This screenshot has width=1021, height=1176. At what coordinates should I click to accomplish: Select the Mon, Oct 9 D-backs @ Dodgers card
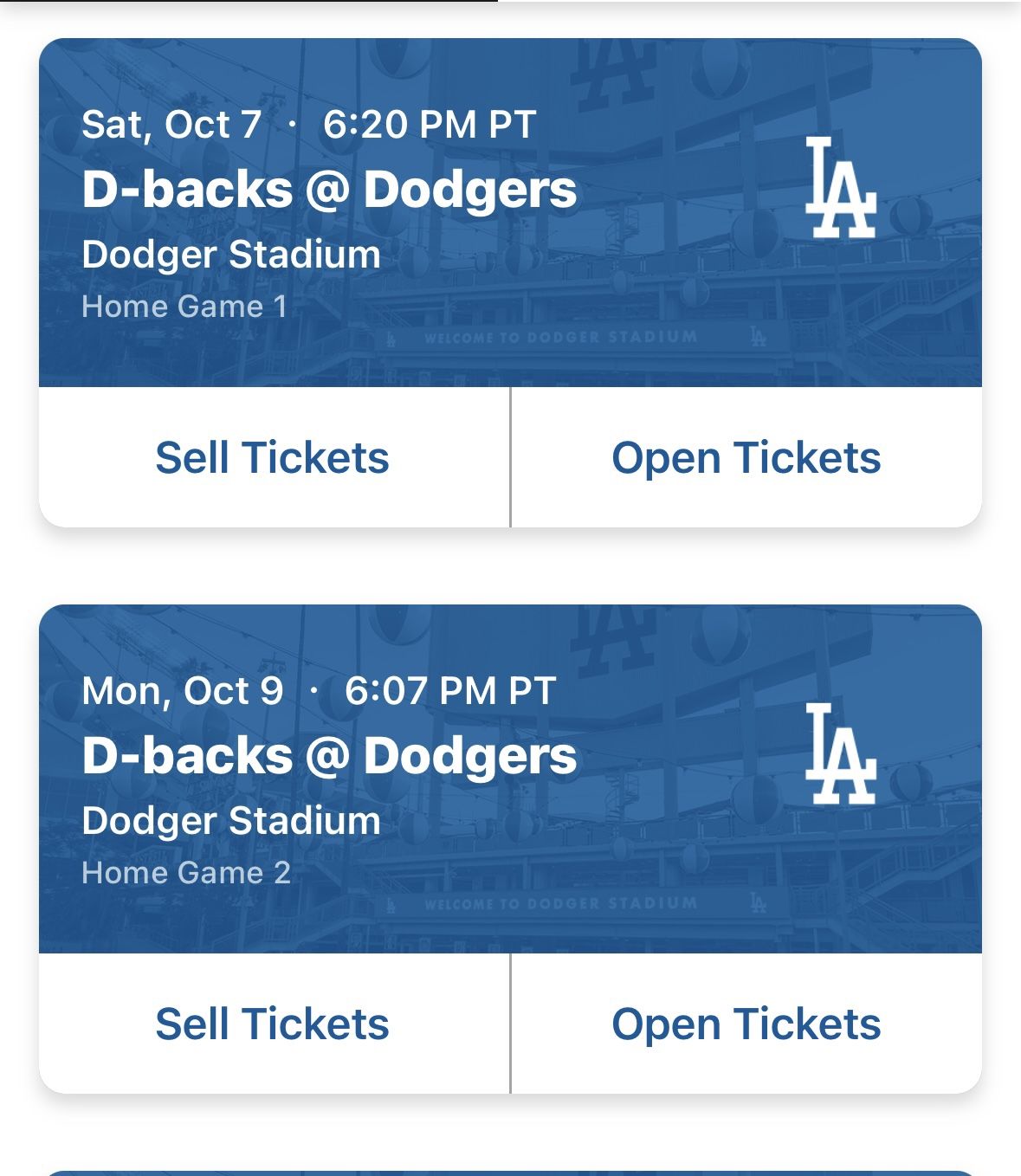511,779
